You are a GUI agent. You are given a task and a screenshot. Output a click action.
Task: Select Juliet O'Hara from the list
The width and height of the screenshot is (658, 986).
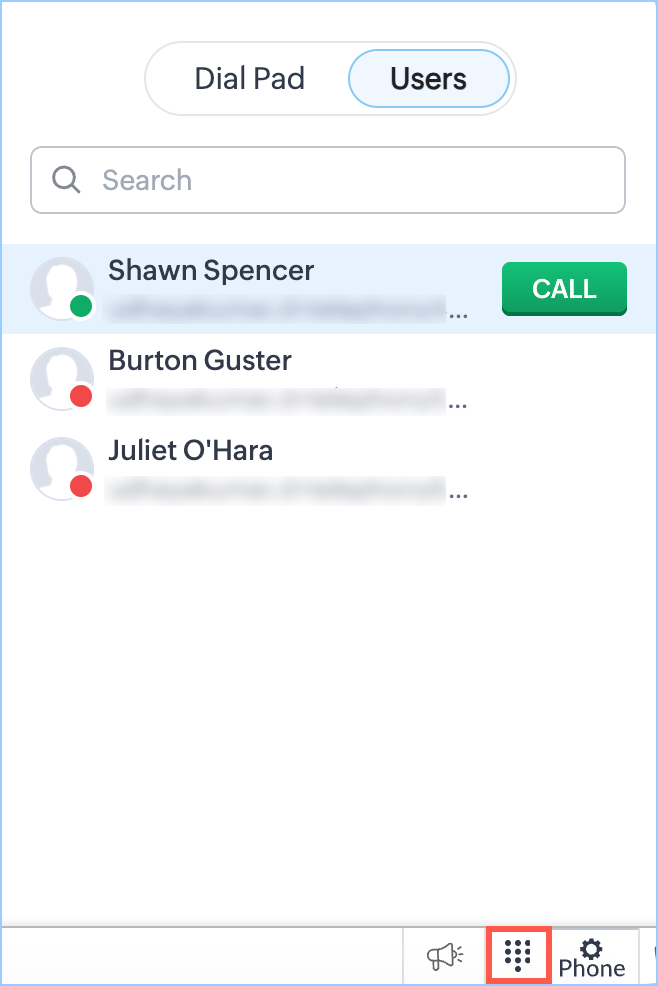point(190,450)
